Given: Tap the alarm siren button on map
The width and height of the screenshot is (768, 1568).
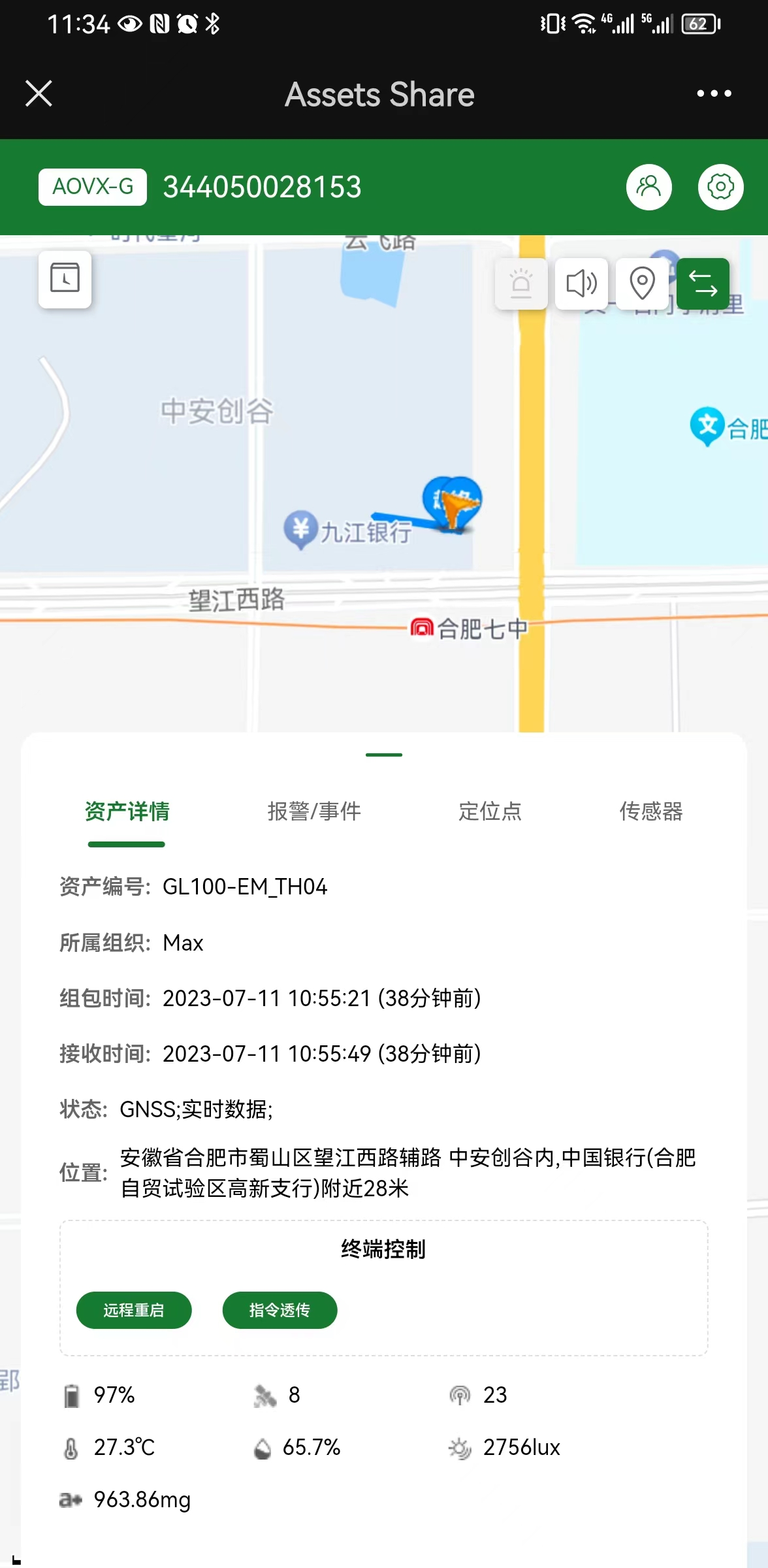Looking at the screenshot, I should (x=521, y=284).
